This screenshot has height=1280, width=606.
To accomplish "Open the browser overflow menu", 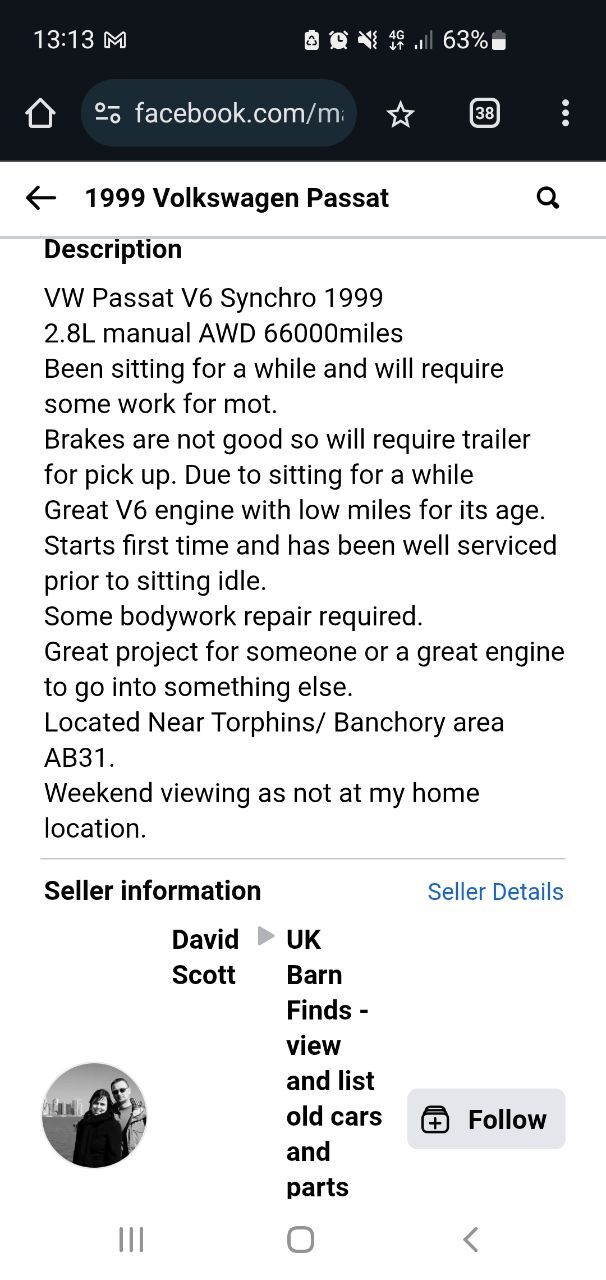I will point(565,113).
